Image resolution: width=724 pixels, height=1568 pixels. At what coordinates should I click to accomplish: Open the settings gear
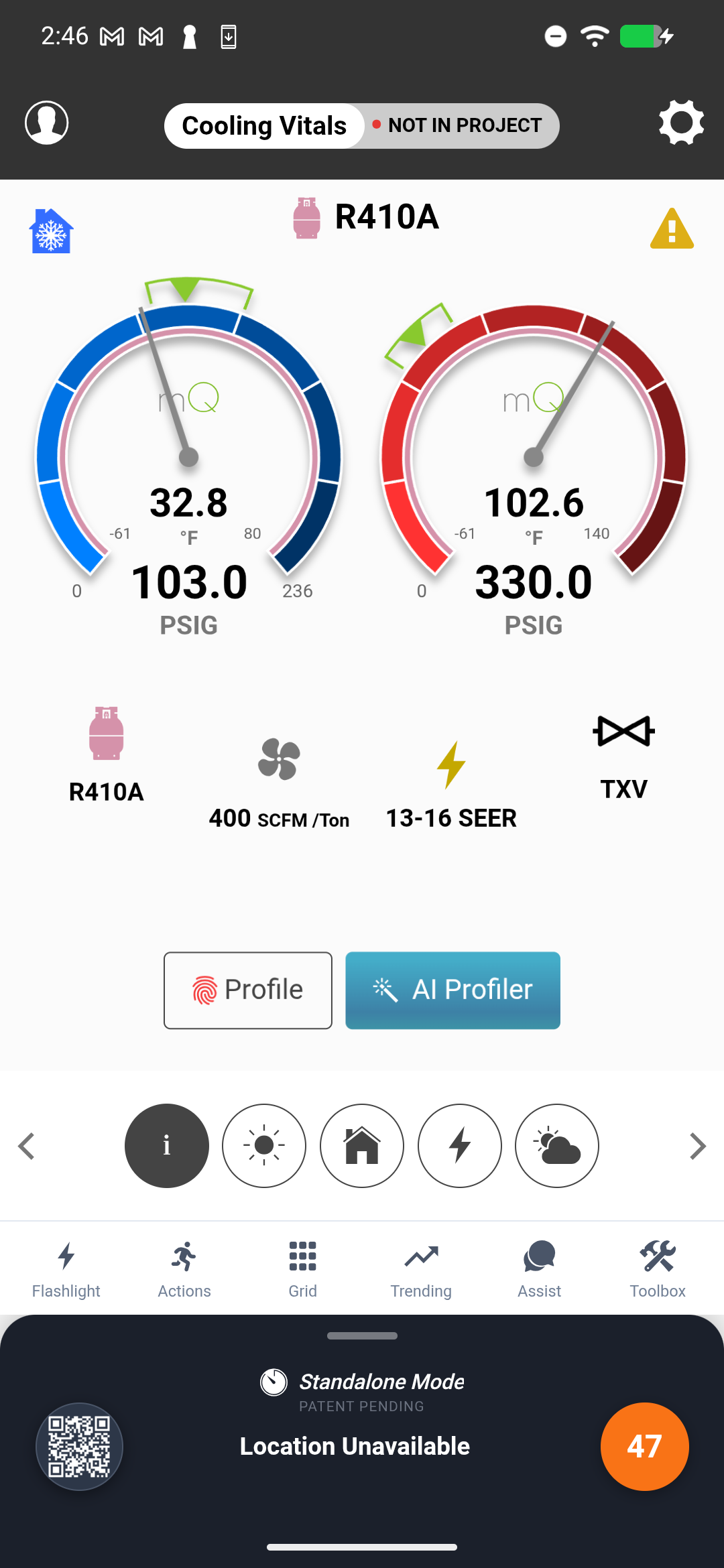(681, 123)
